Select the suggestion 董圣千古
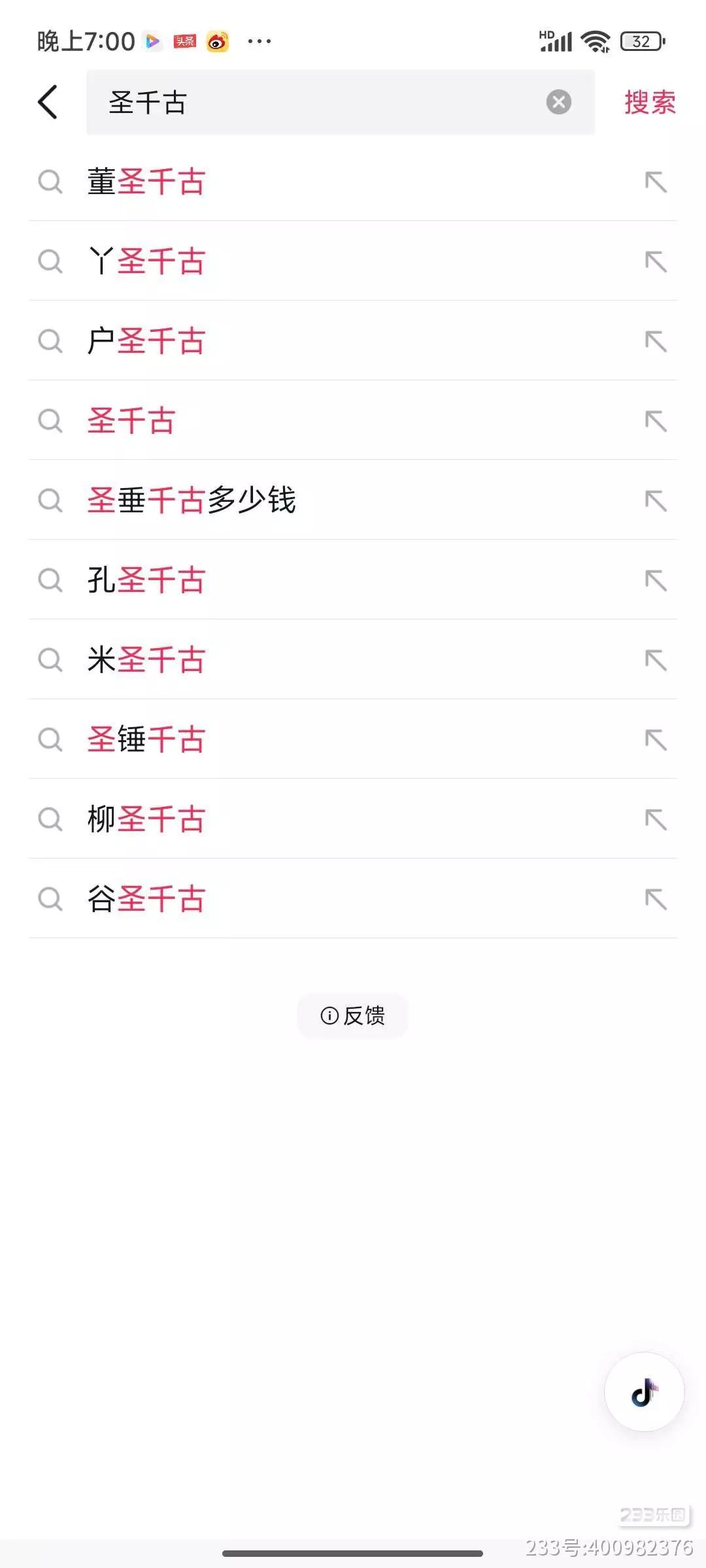The width and height of the screenshot is (706, 1568). coord(353,182)
